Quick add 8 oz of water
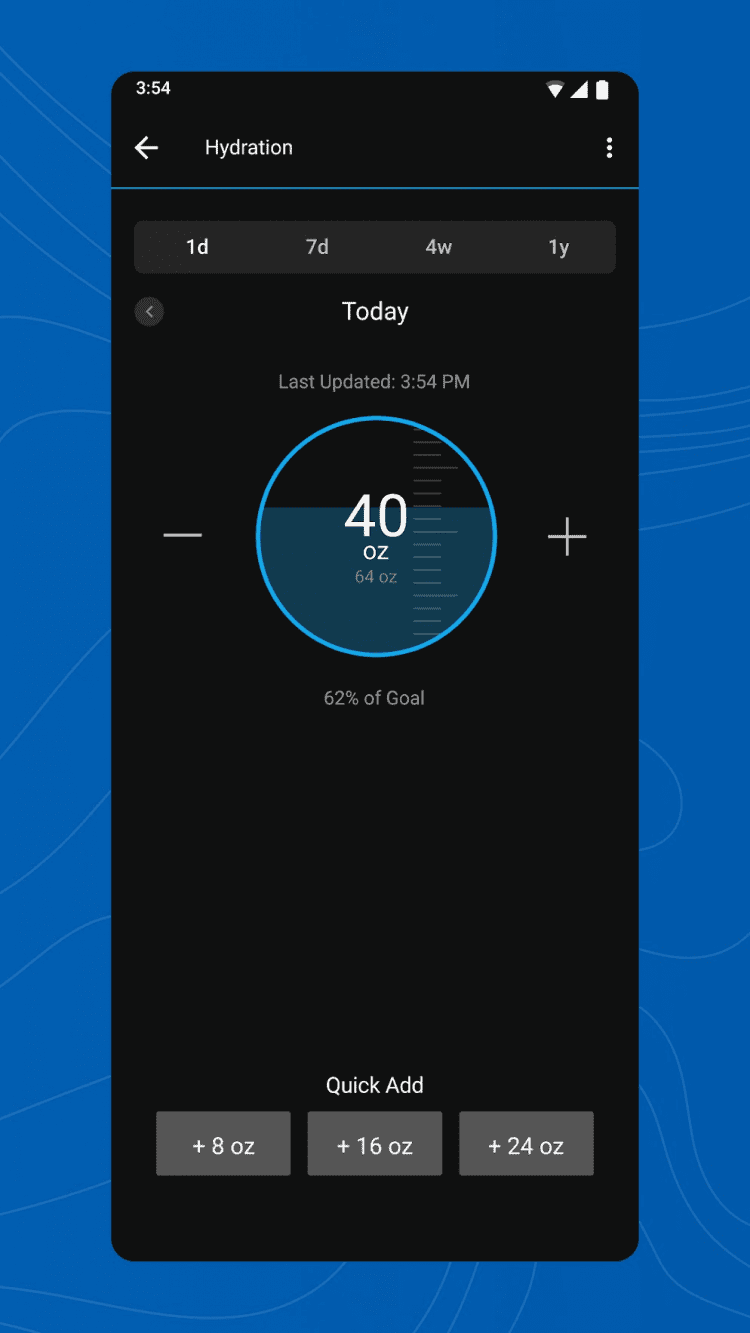 [x=223, y=1144]
